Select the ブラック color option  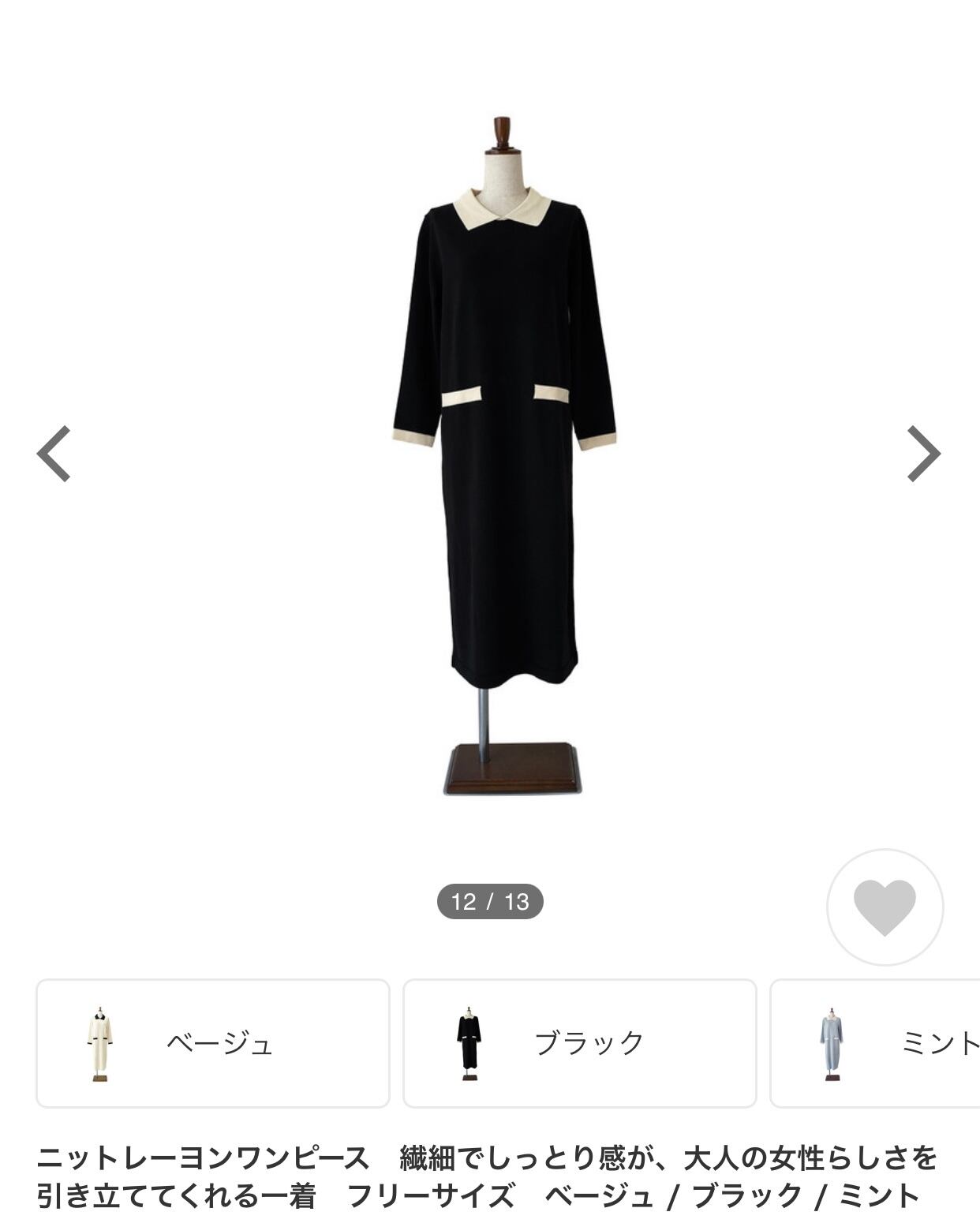pos(580,1043)
